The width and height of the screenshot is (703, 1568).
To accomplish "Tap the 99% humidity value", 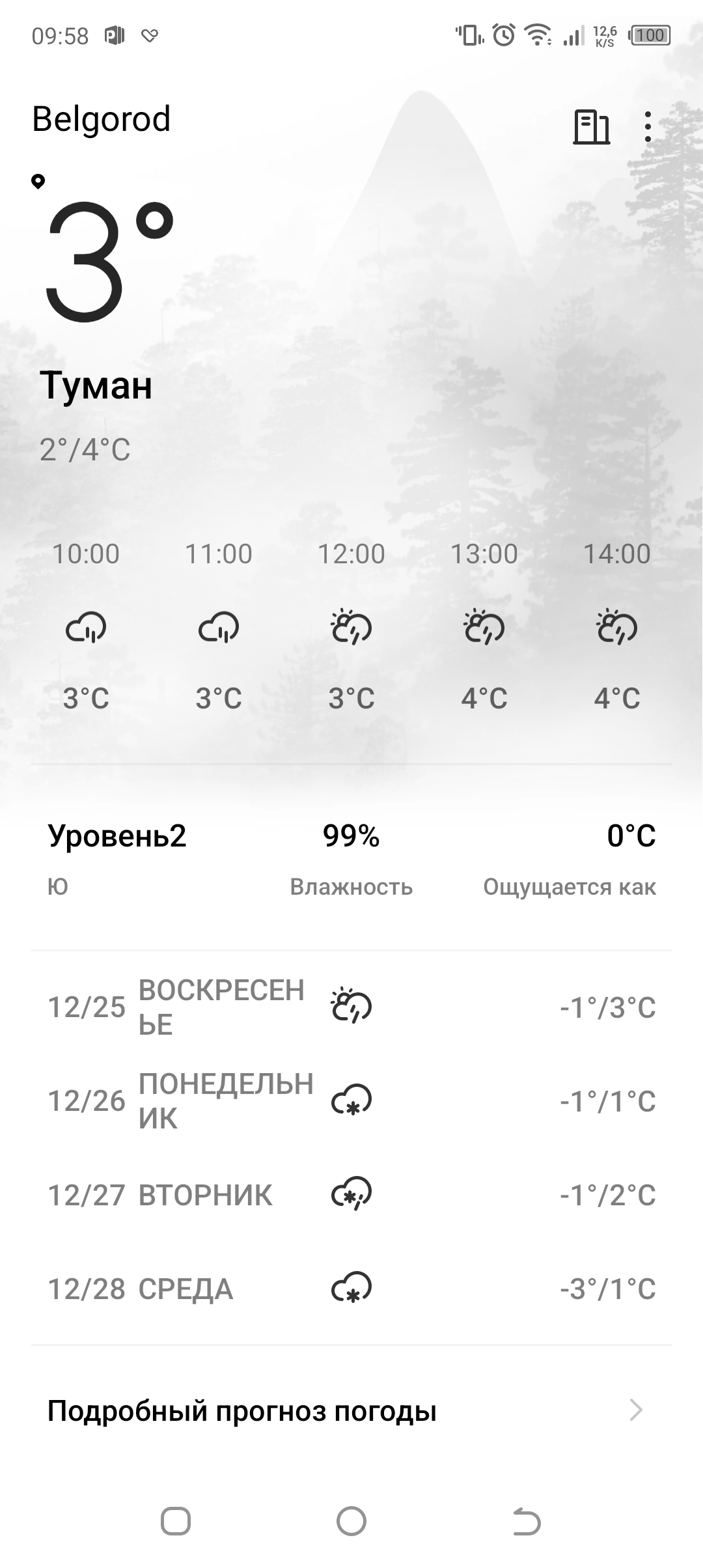I will pos(351,837).
